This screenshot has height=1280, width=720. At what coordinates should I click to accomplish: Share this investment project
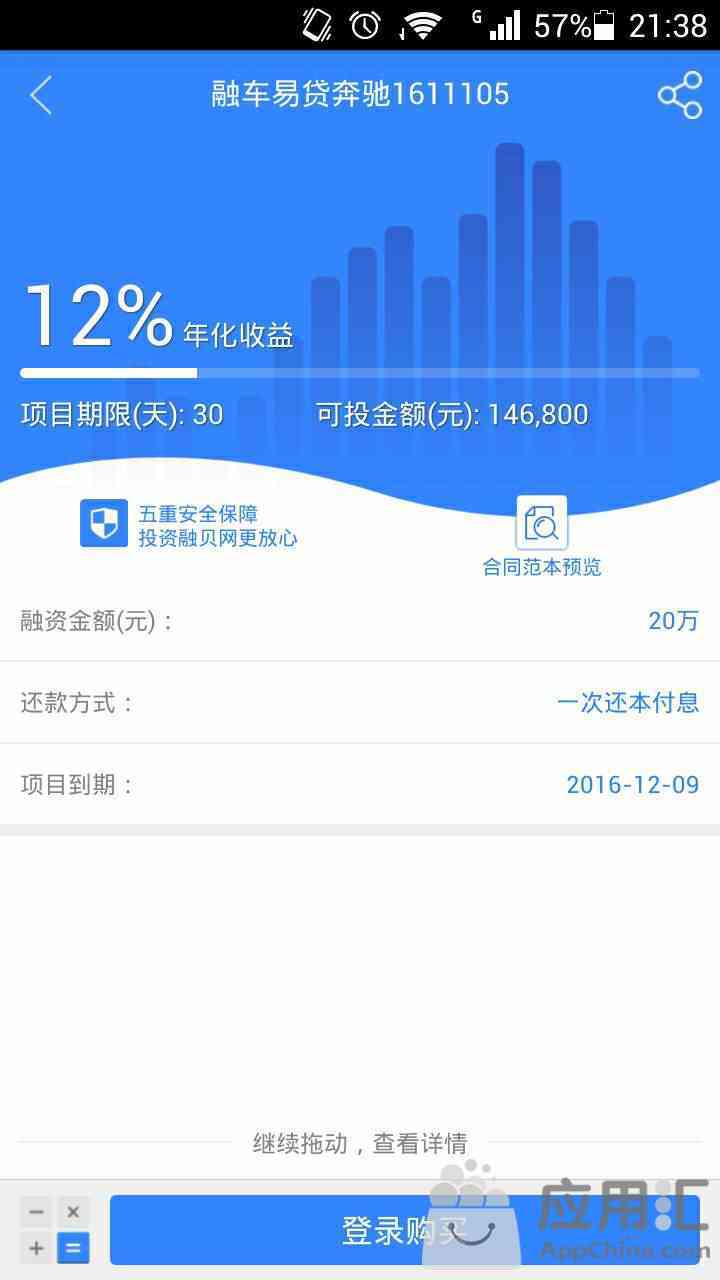click(679, 95)
